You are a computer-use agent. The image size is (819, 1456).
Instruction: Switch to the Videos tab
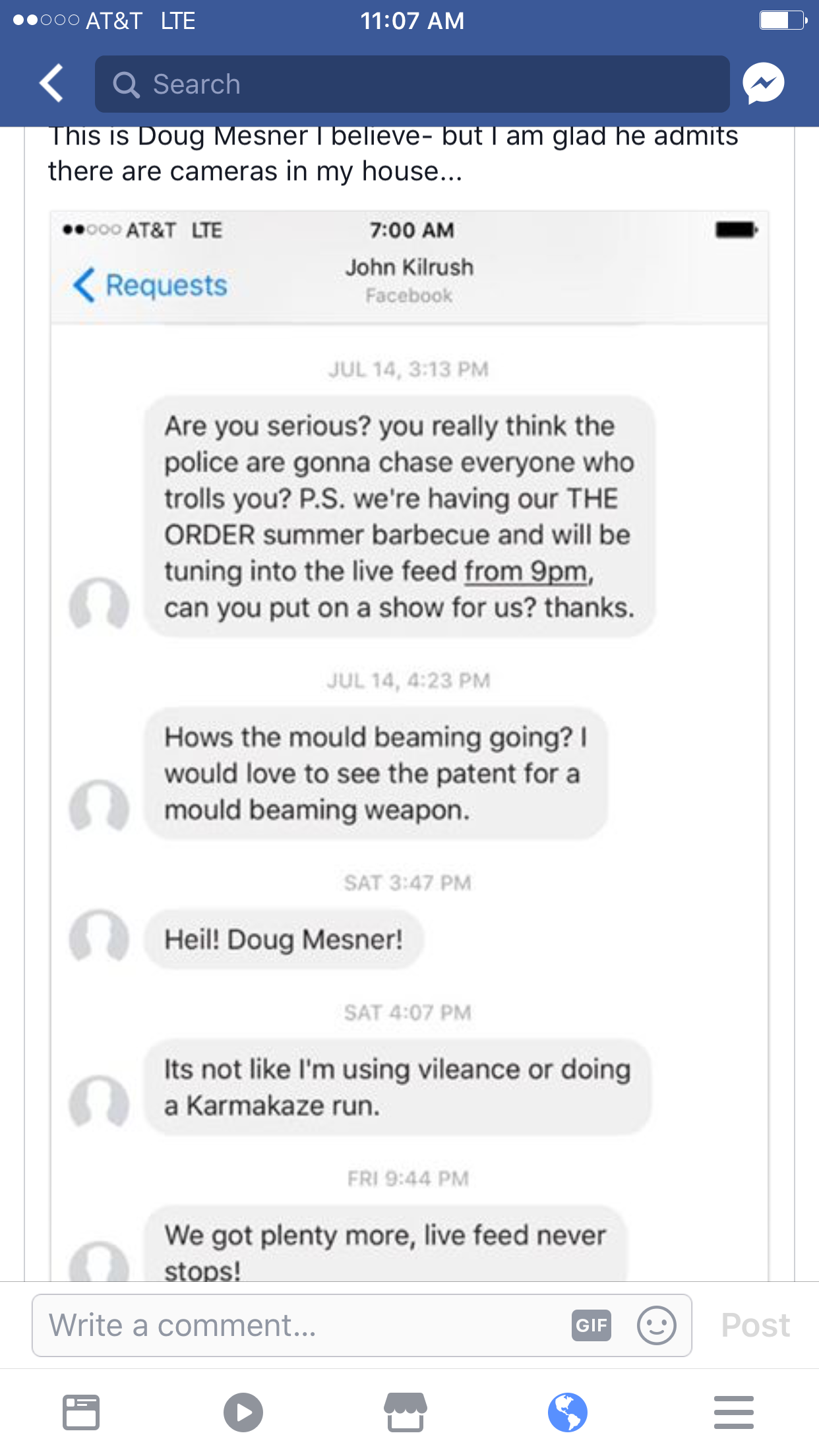pyautogui.click(x=243, y=1412)
